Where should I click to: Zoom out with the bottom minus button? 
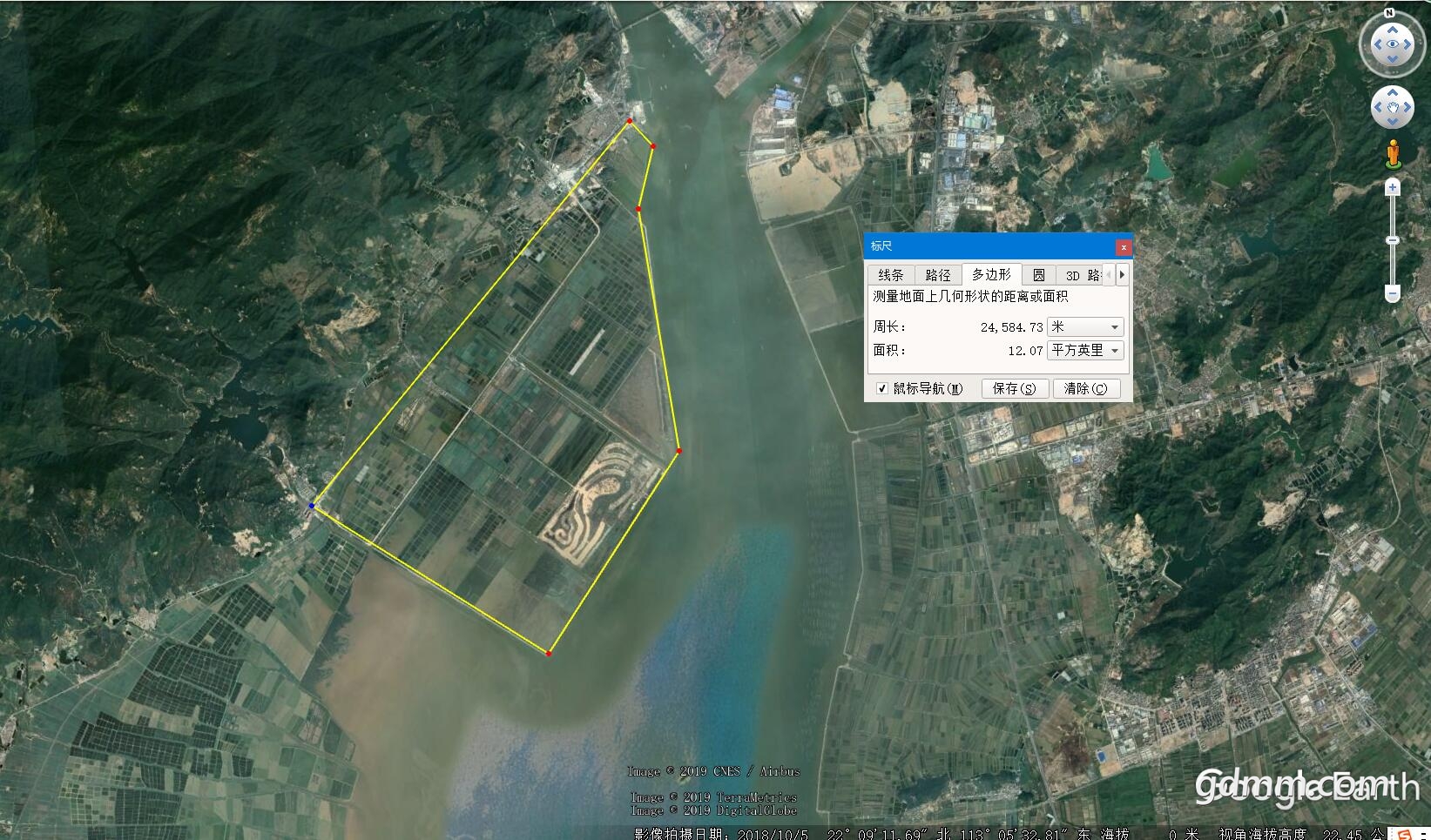(x=1393, y=294)
